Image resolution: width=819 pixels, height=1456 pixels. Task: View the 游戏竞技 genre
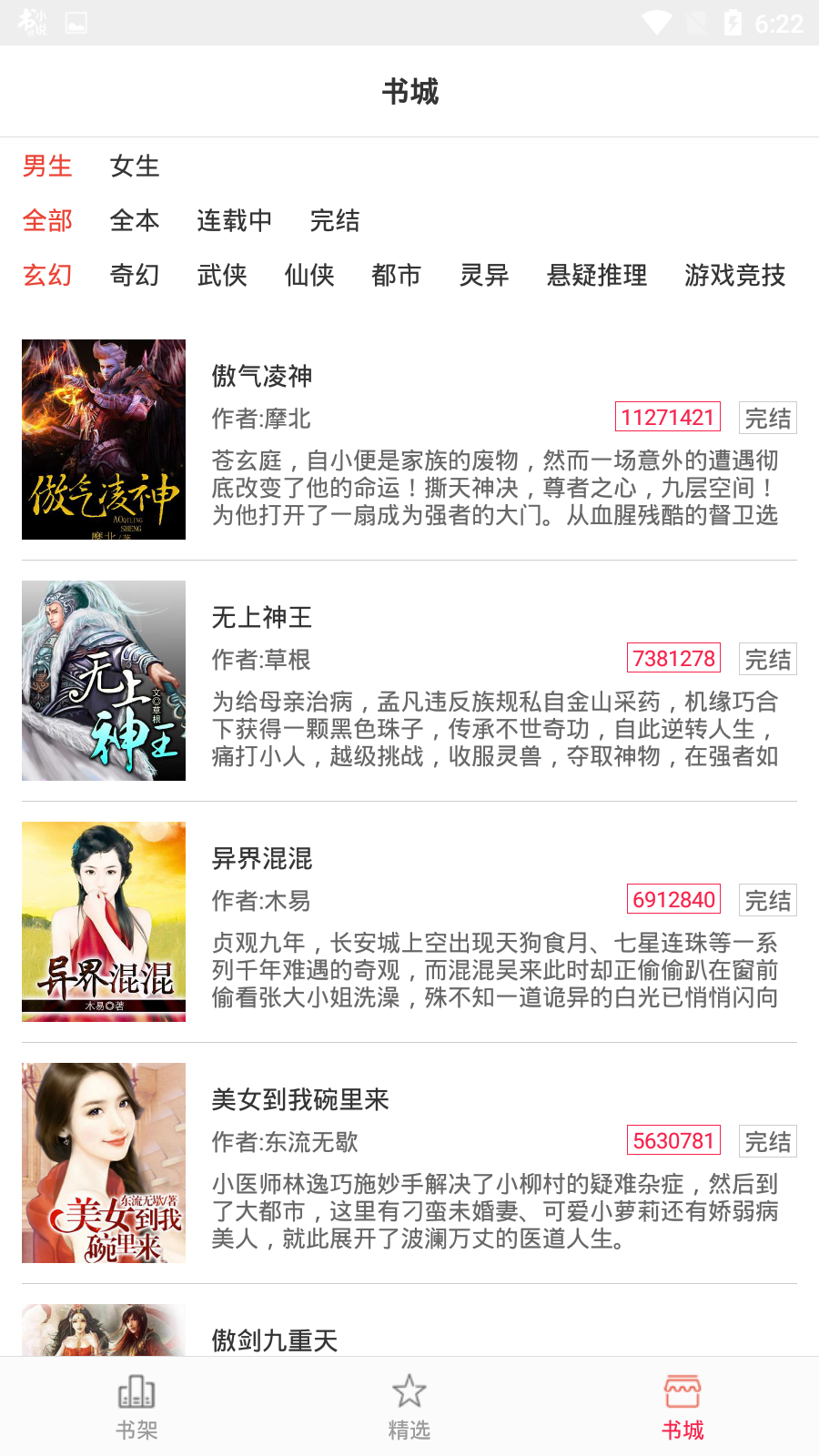pos(735,276)
